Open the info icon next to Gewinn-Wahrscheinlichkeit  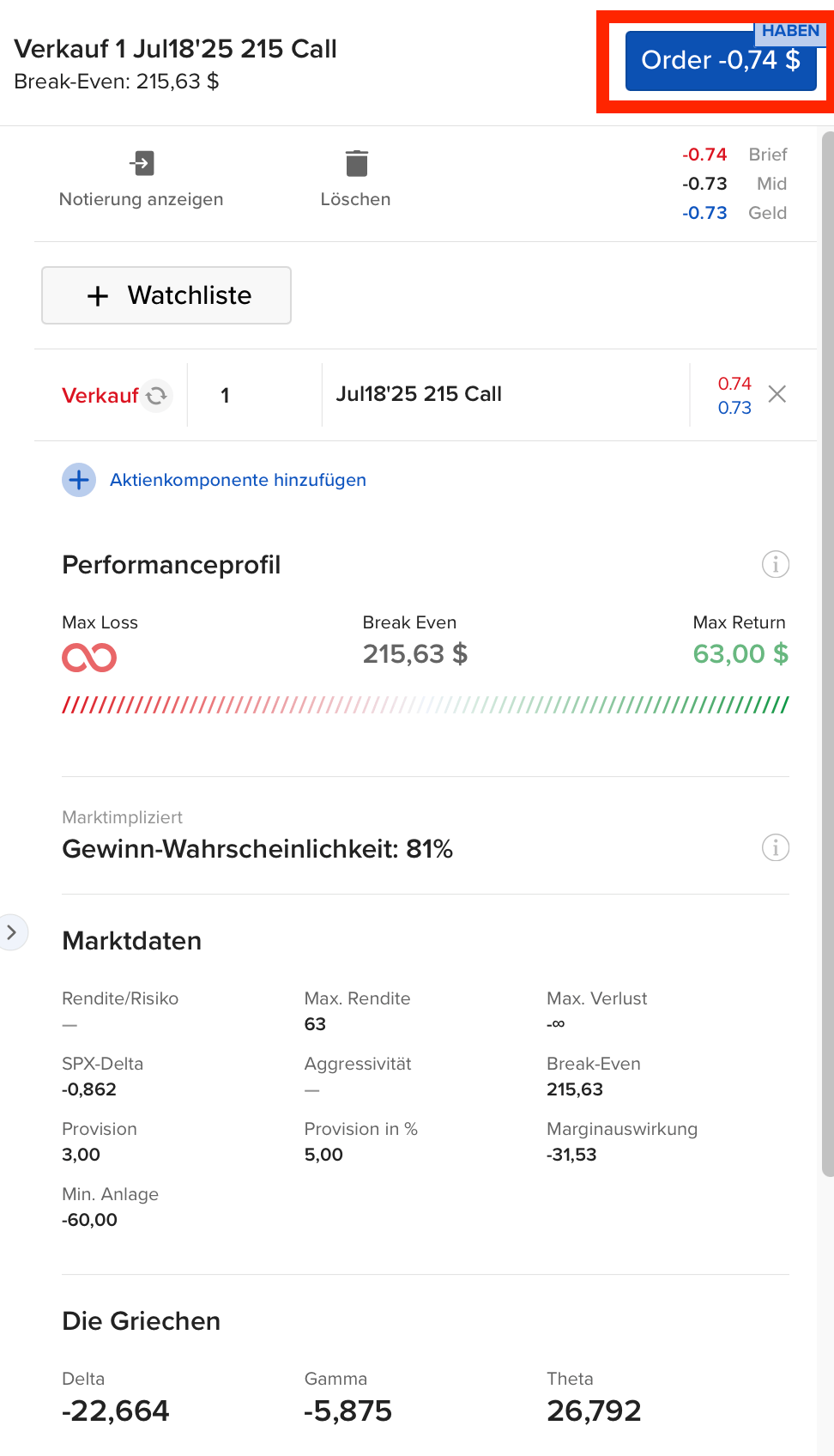[x=775, y=847]
